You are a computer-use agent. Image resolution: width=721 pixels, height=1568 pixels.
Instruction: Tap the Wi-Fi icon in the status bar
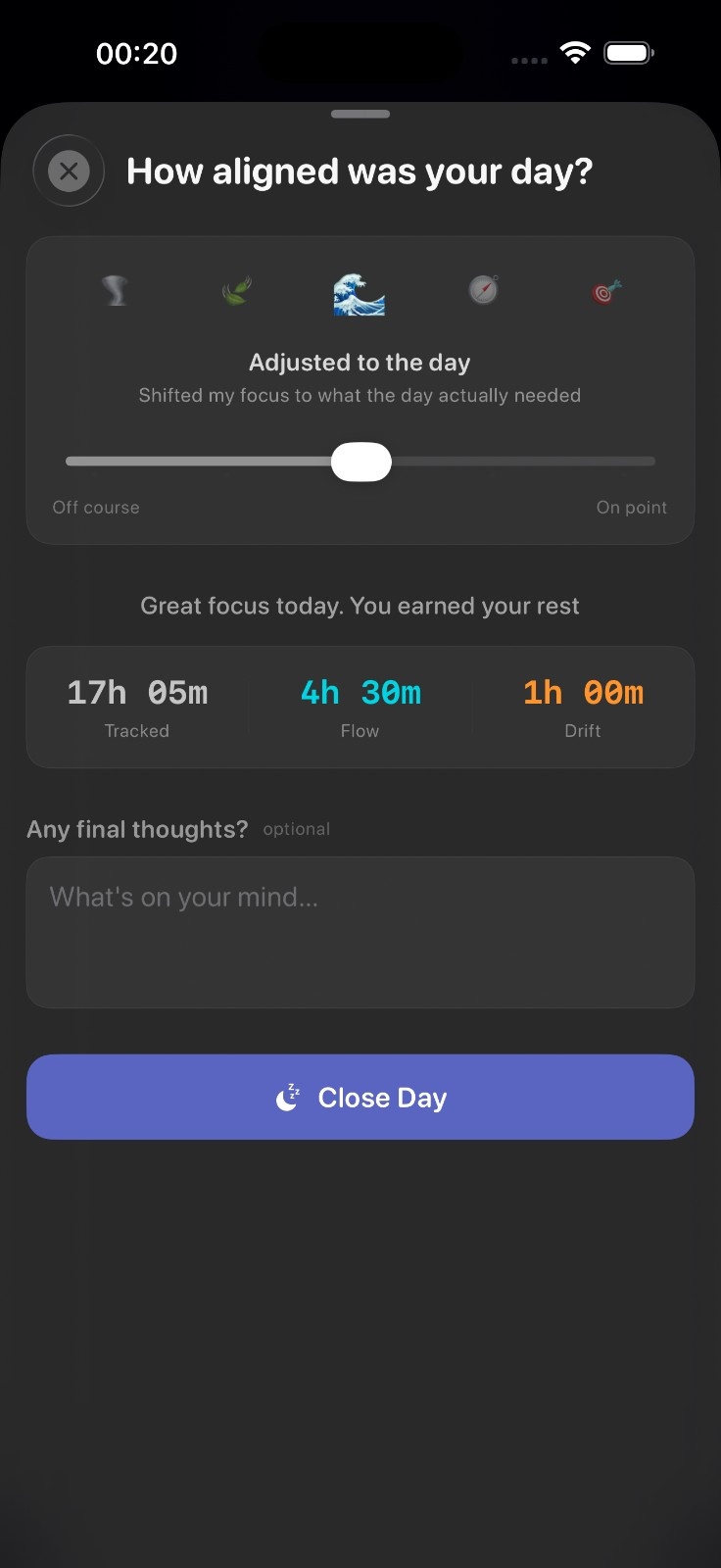[x=576, y=53]
